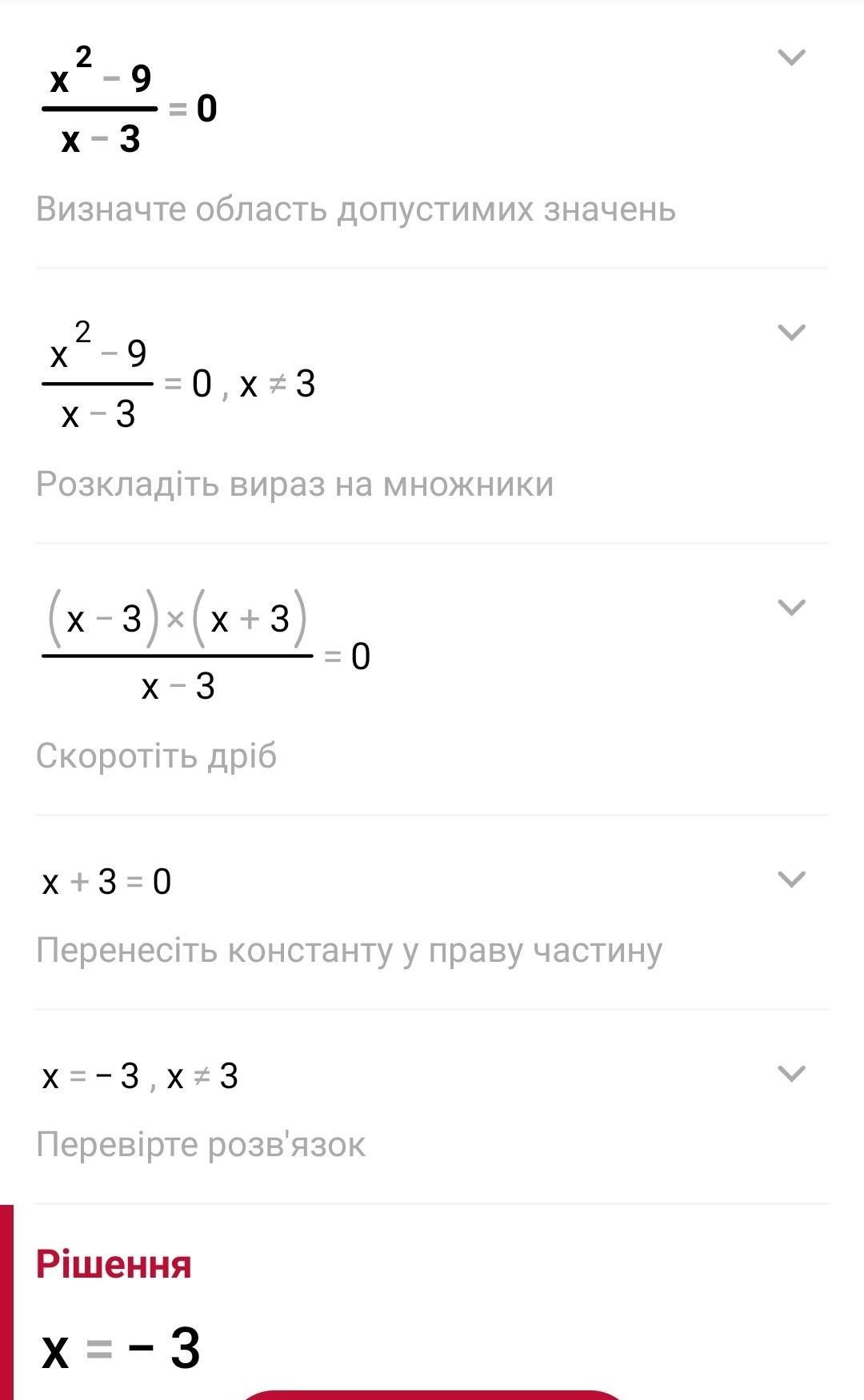The image size is (864, 1400).
Task: Expand the step 'Визначте область допустимих значень'
Action: coord(791,57)
